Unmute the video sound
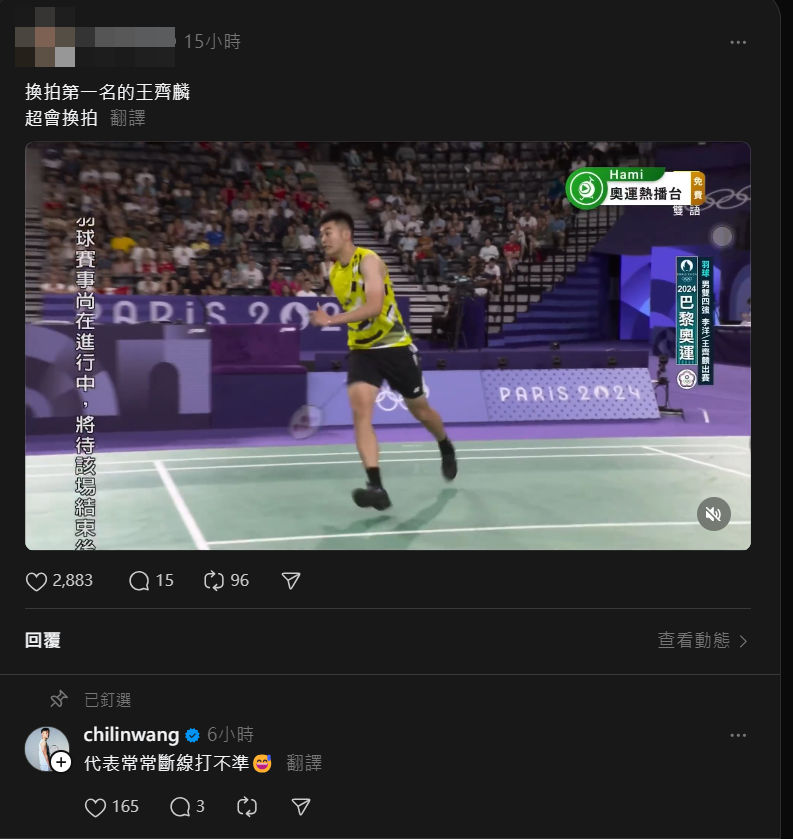The height and width of the screenshot is (839, 793). click(x=713, y=514)
